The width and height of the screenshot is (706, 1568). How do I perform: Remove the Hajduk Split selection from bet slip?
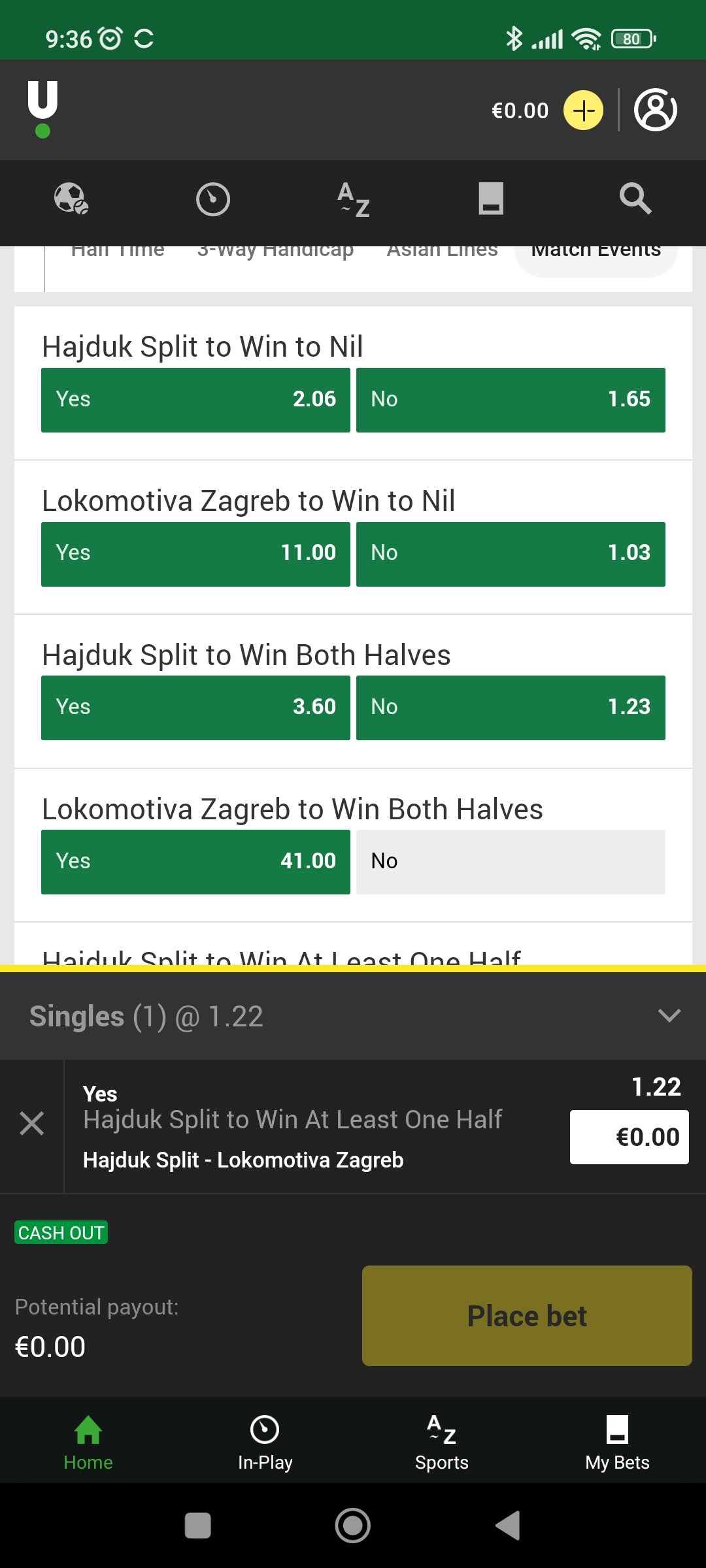(31, 1124)
